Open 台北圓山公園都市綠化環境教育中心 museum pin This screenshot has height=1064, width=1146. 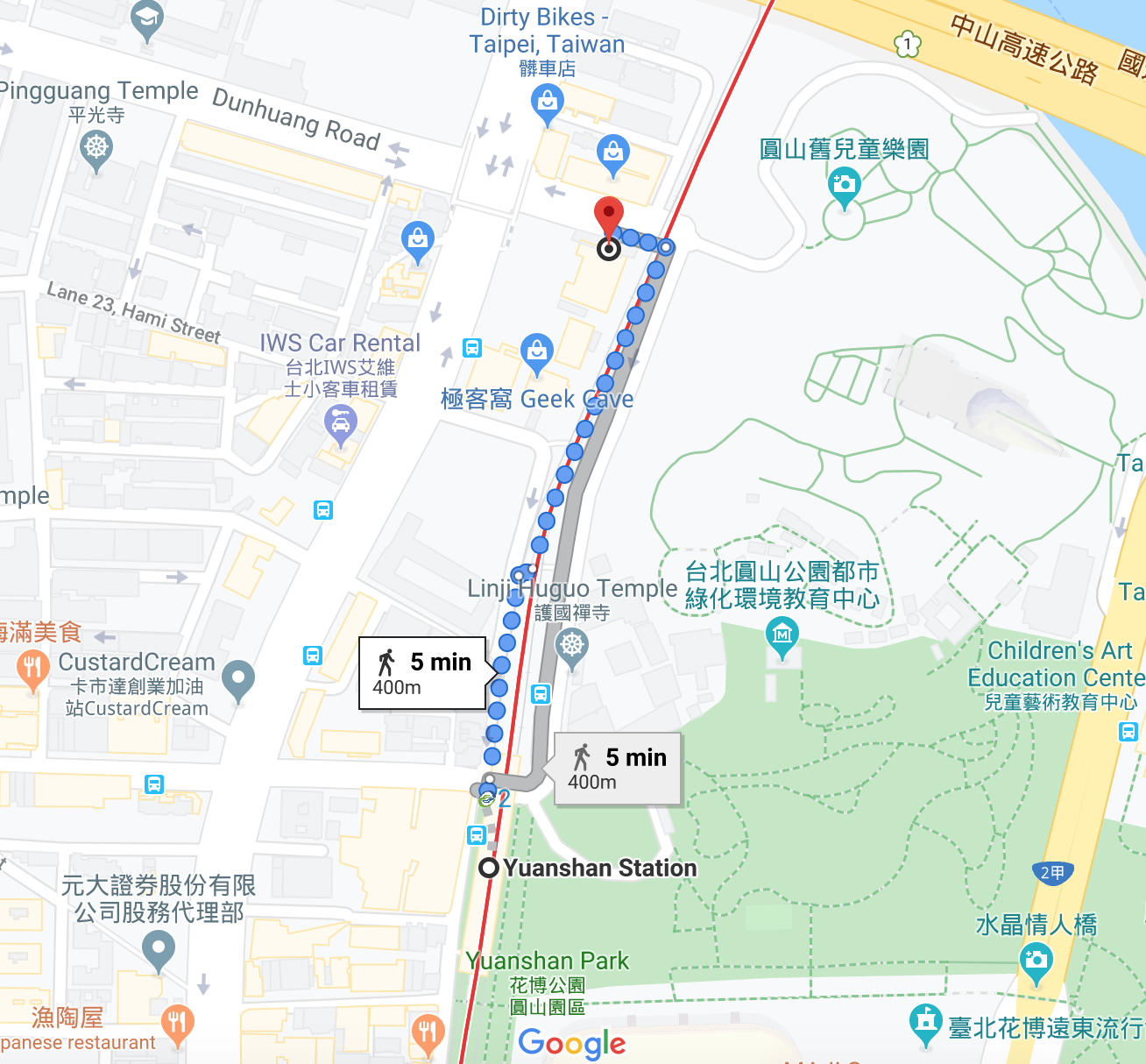pyautogui.click(x=782, y=637)
